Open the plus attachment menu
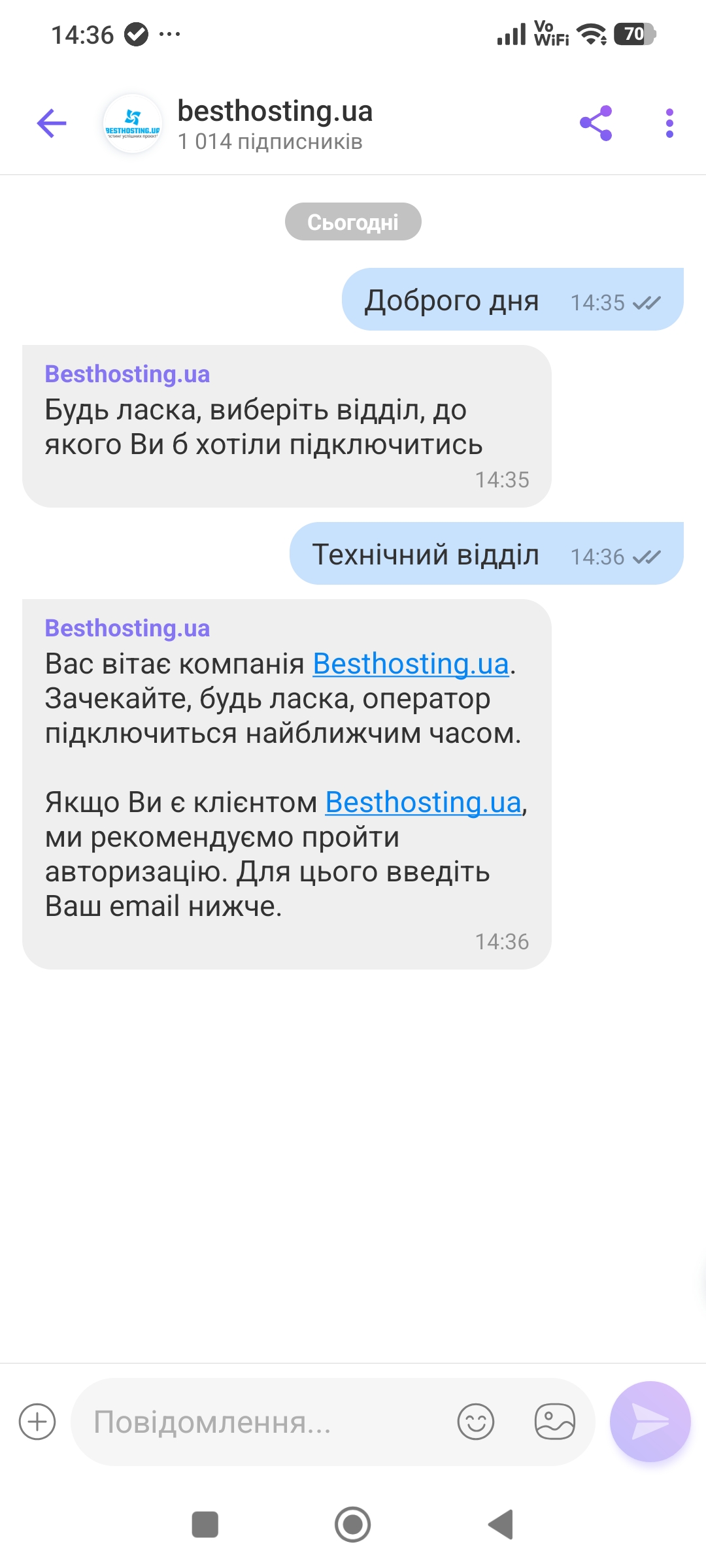 point(37,1422)
